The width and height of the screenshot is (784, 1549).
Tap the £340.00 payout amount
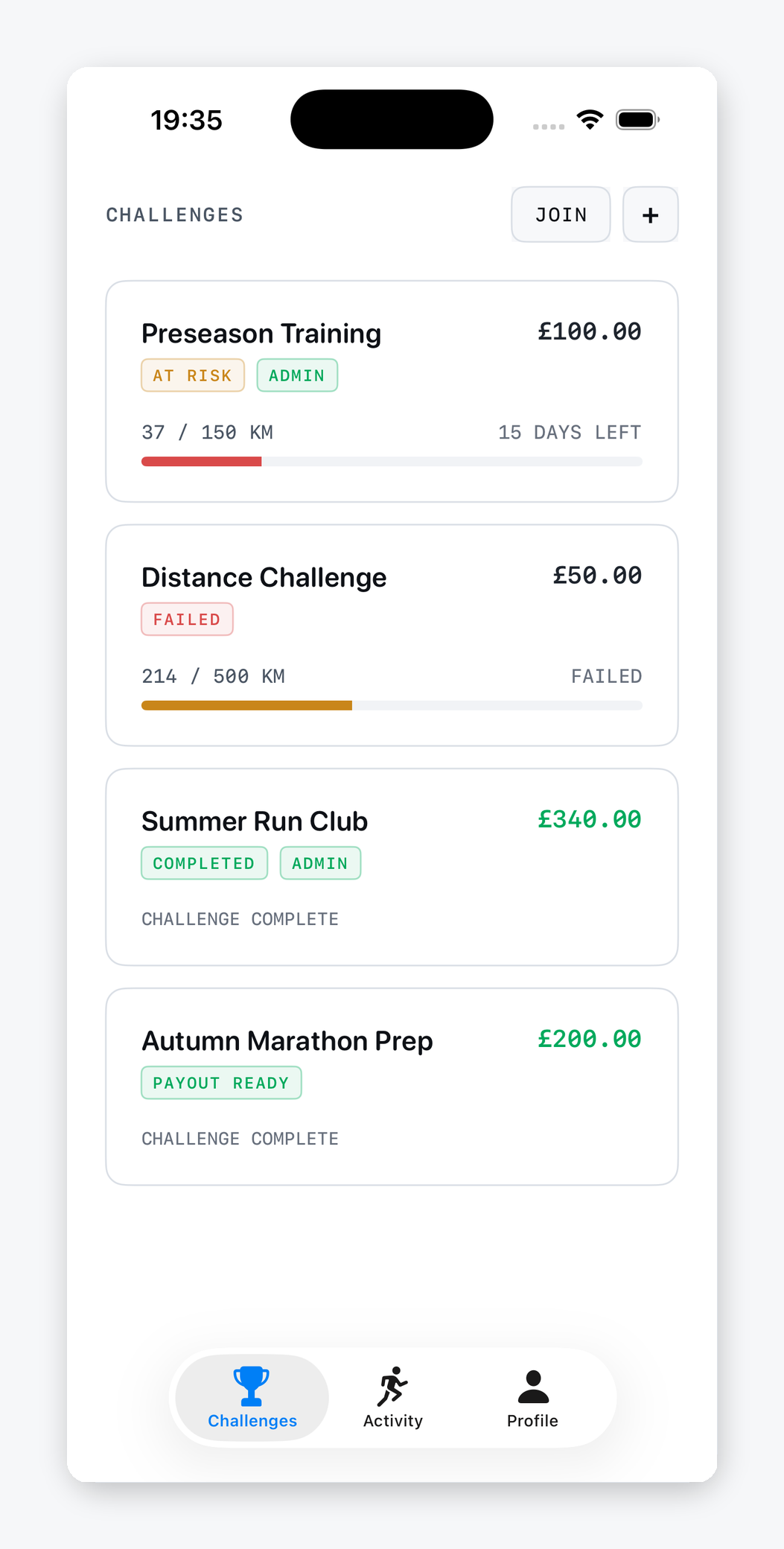coord(589,819)
